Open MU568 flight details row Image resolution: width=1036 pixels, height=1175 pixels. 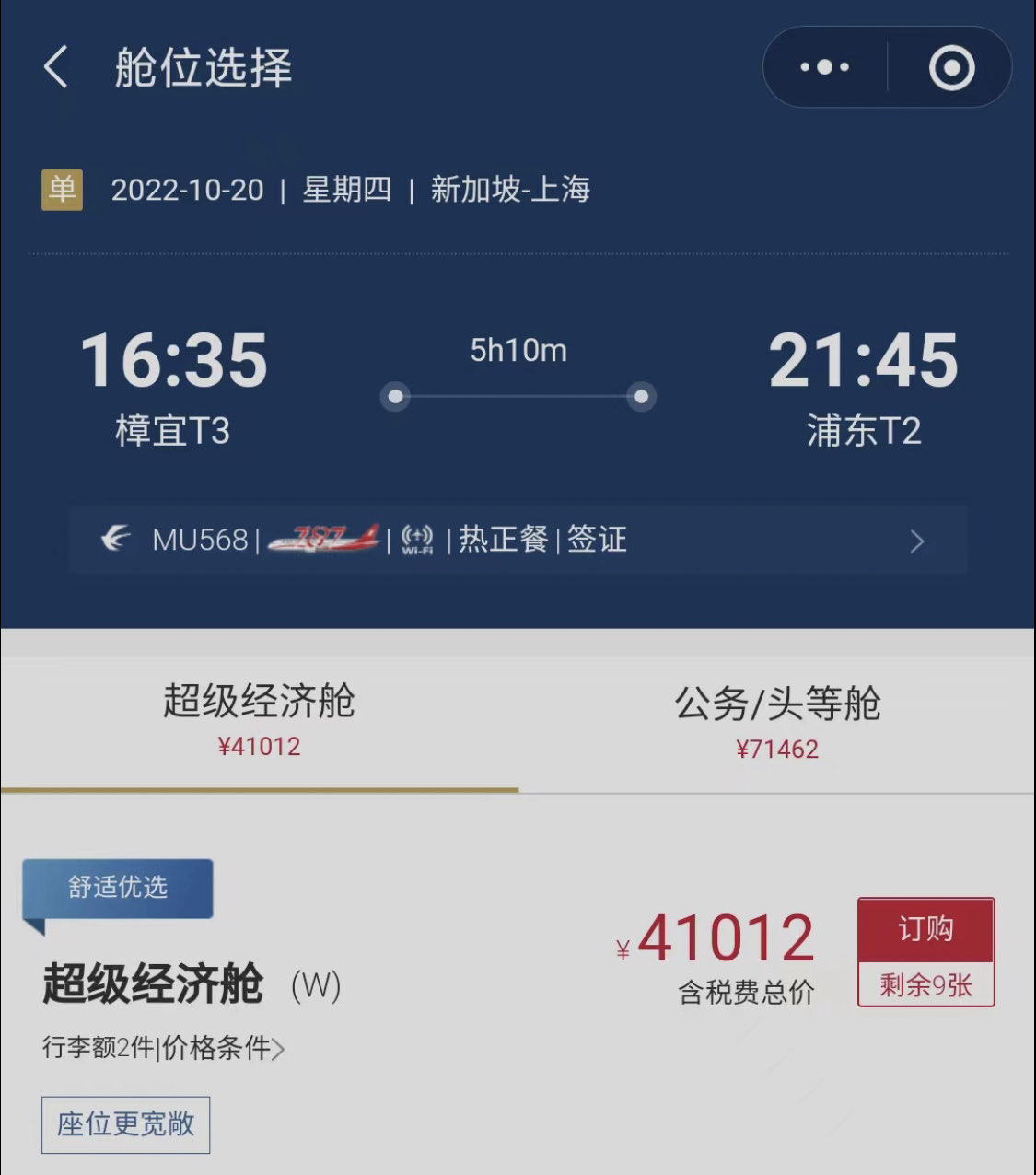pos(518,540)
